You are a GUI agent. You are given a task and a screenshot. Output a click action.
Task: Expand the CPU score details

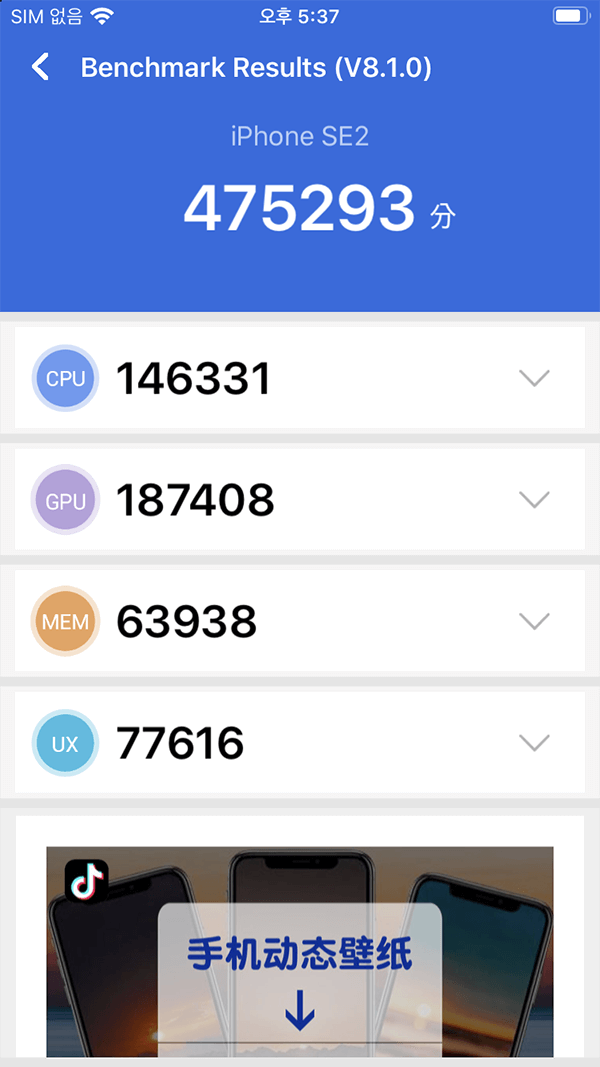[x=534, y=378]
